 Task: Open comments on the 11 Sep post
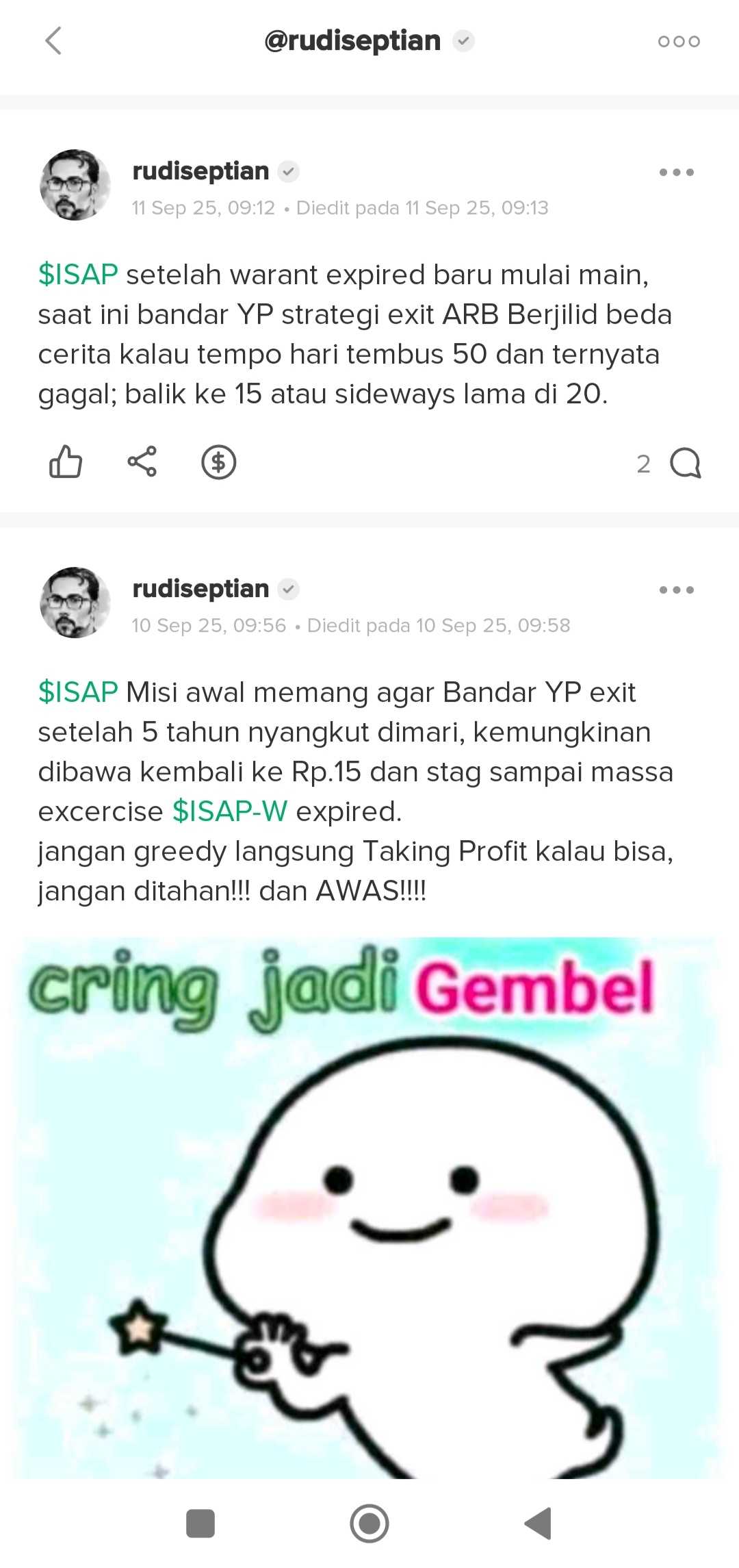coord(684,464)
